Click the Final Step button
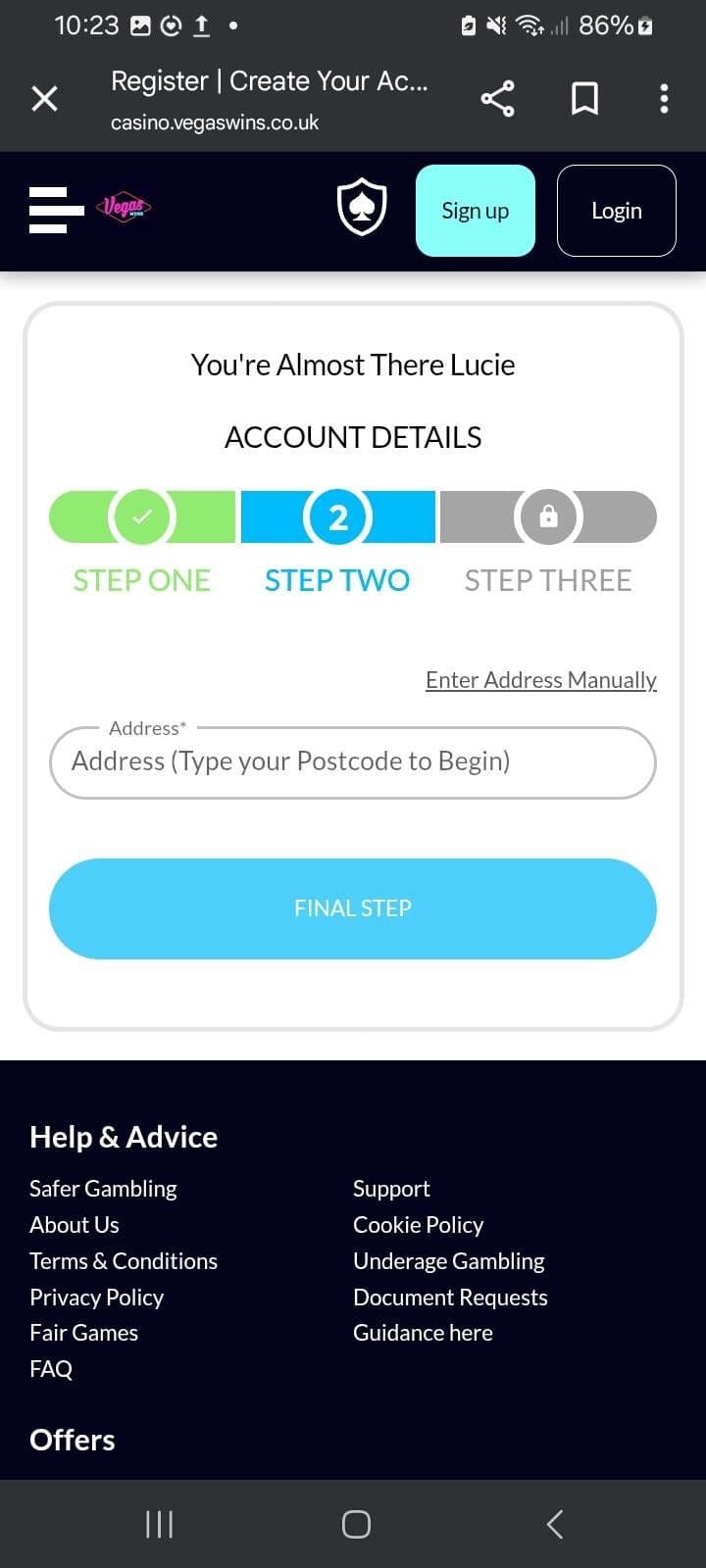This screenshot has height=1568, width=706. click(x=352, y=908)
